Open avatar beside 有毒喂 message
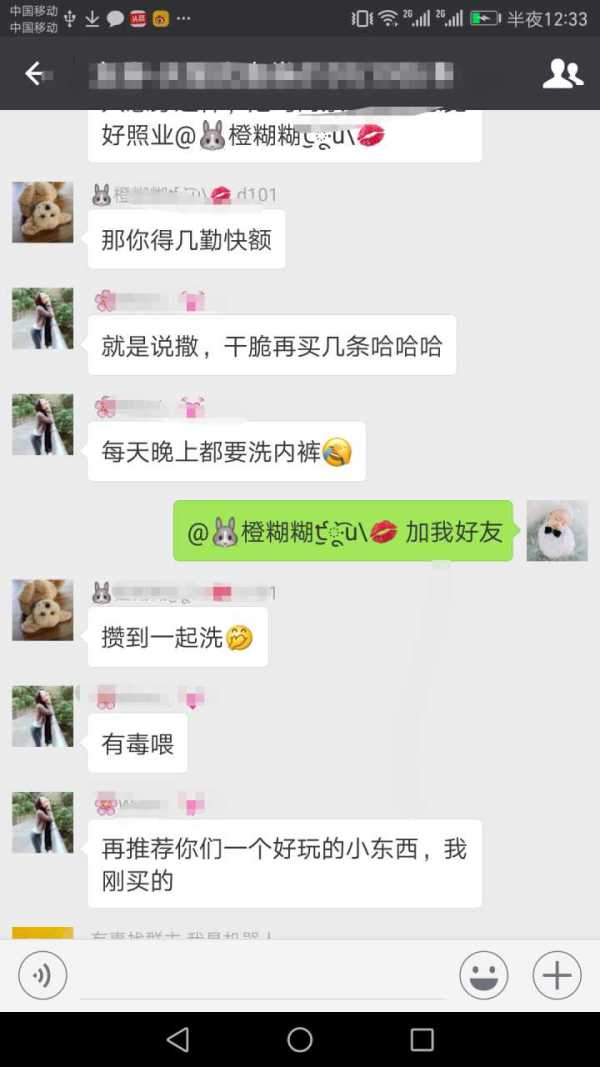Viewport: 600px width, 1067px height. click(x=42, y=716)
